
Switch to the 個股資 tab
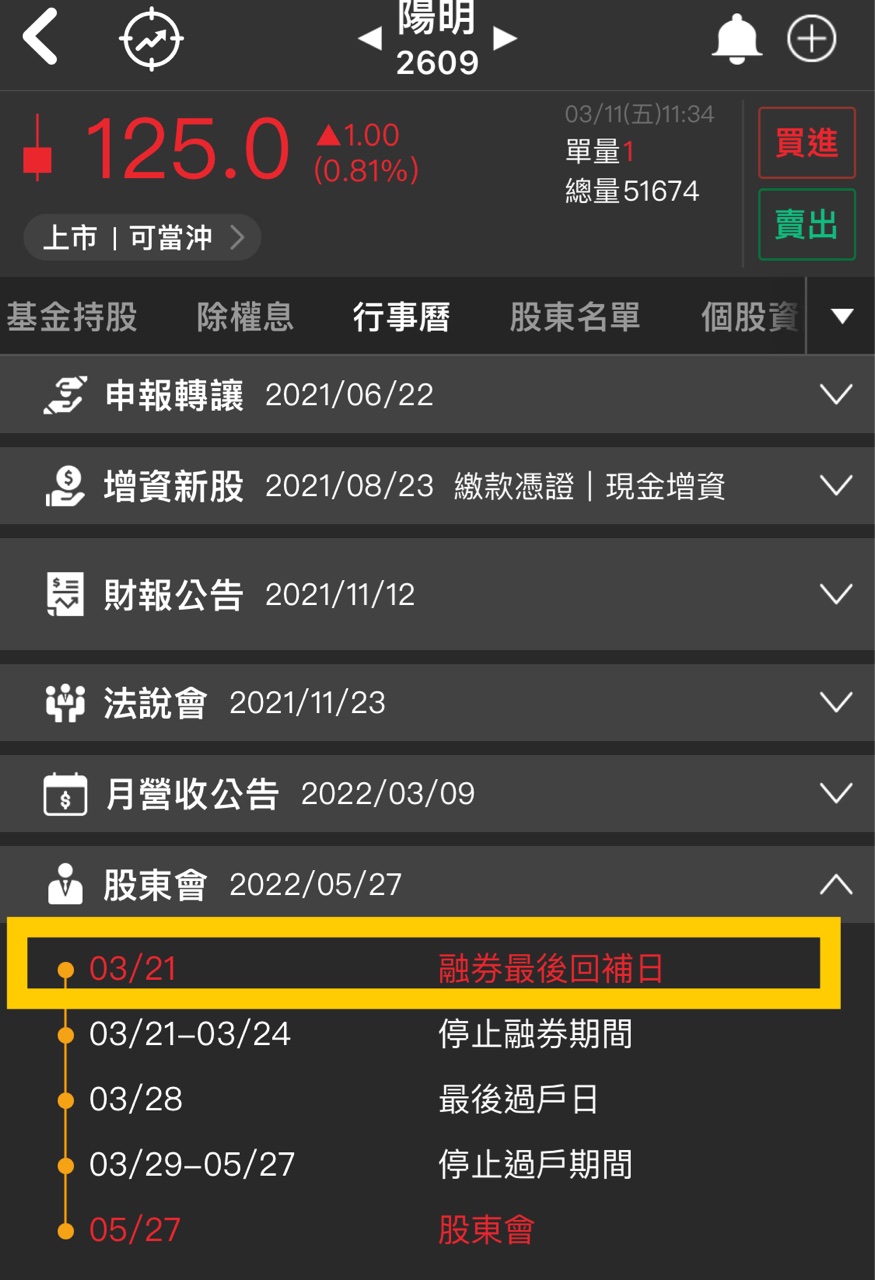[x=750, y=318]
